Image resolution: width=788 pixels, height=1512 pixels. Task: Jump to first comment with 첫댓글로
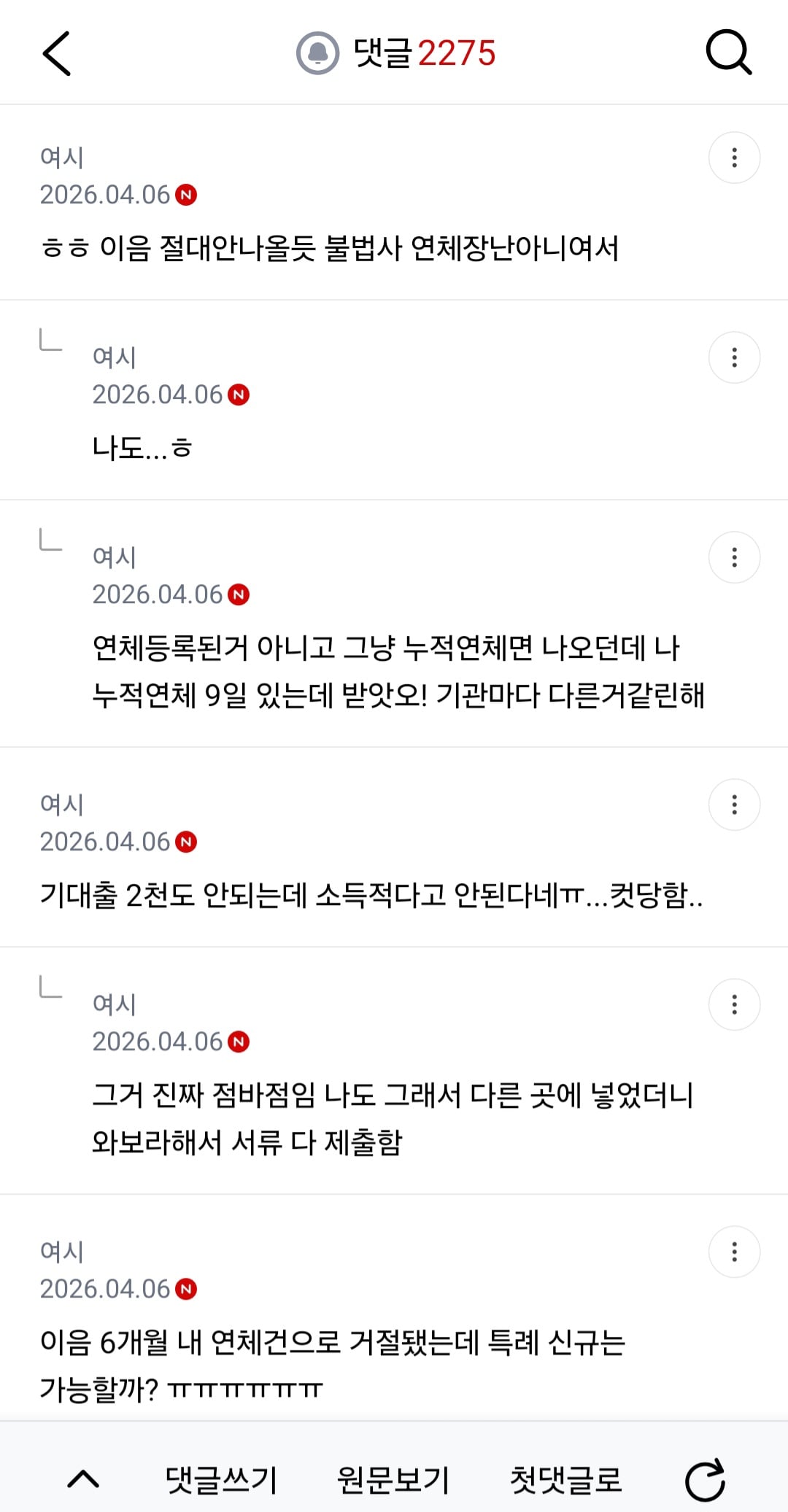pyautogui.click(x=565, y=1480)
